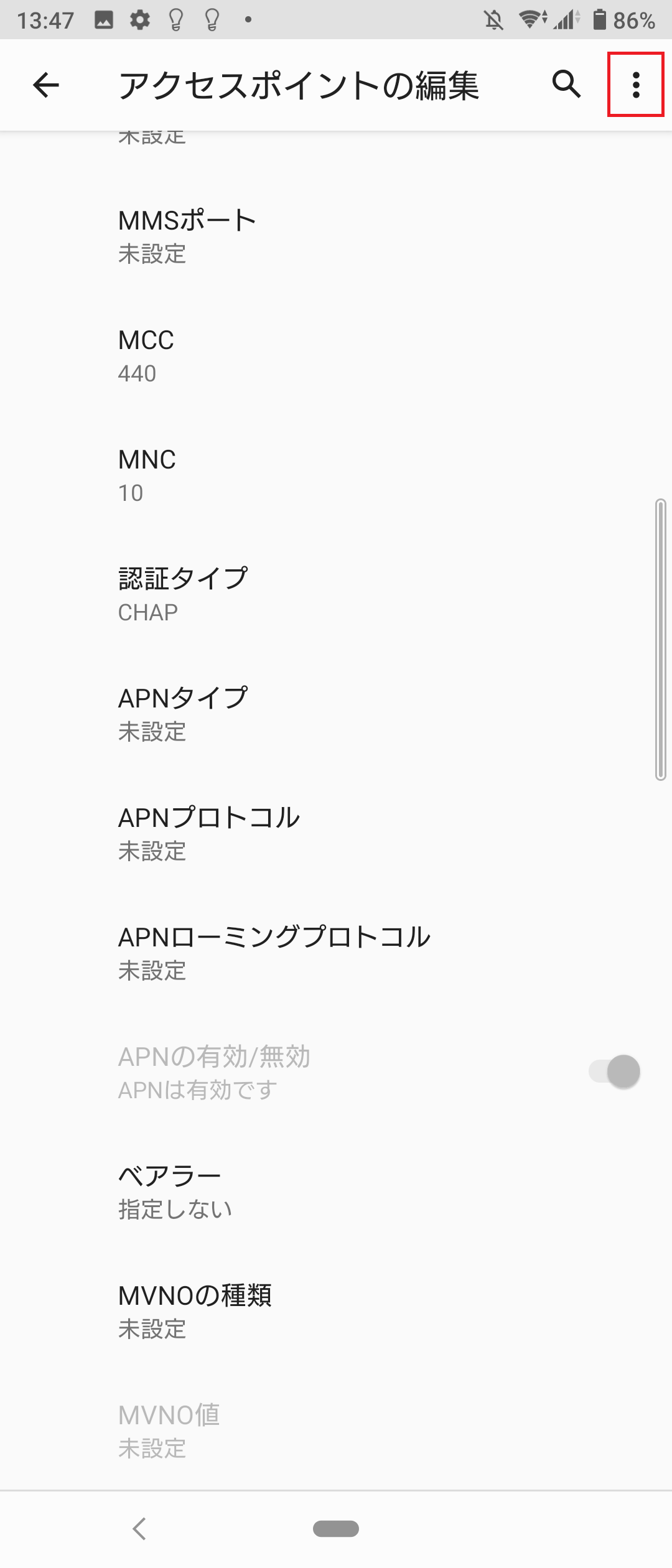The image size is (672, 1568).
Task: Tap the notification mute icon in the status bar
Action: [x=493, y=19]
